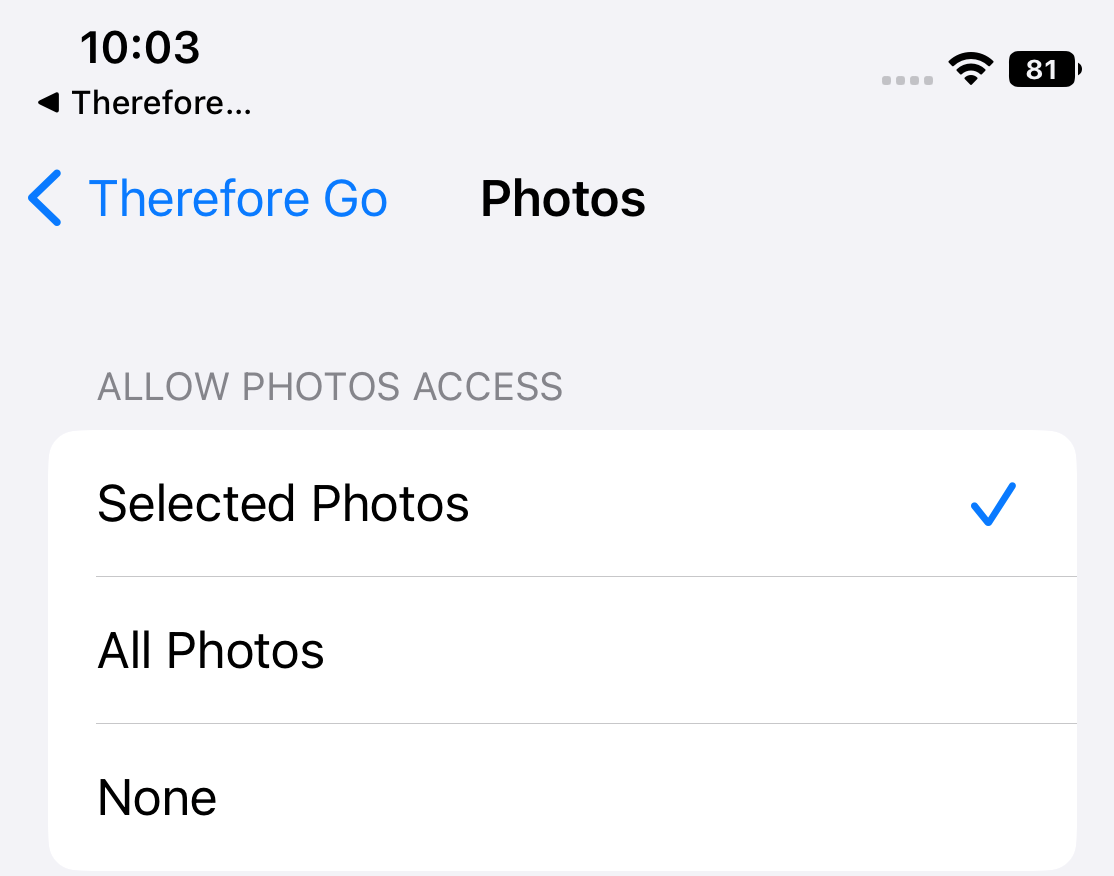Allow access to All Photos

point(560,651)
